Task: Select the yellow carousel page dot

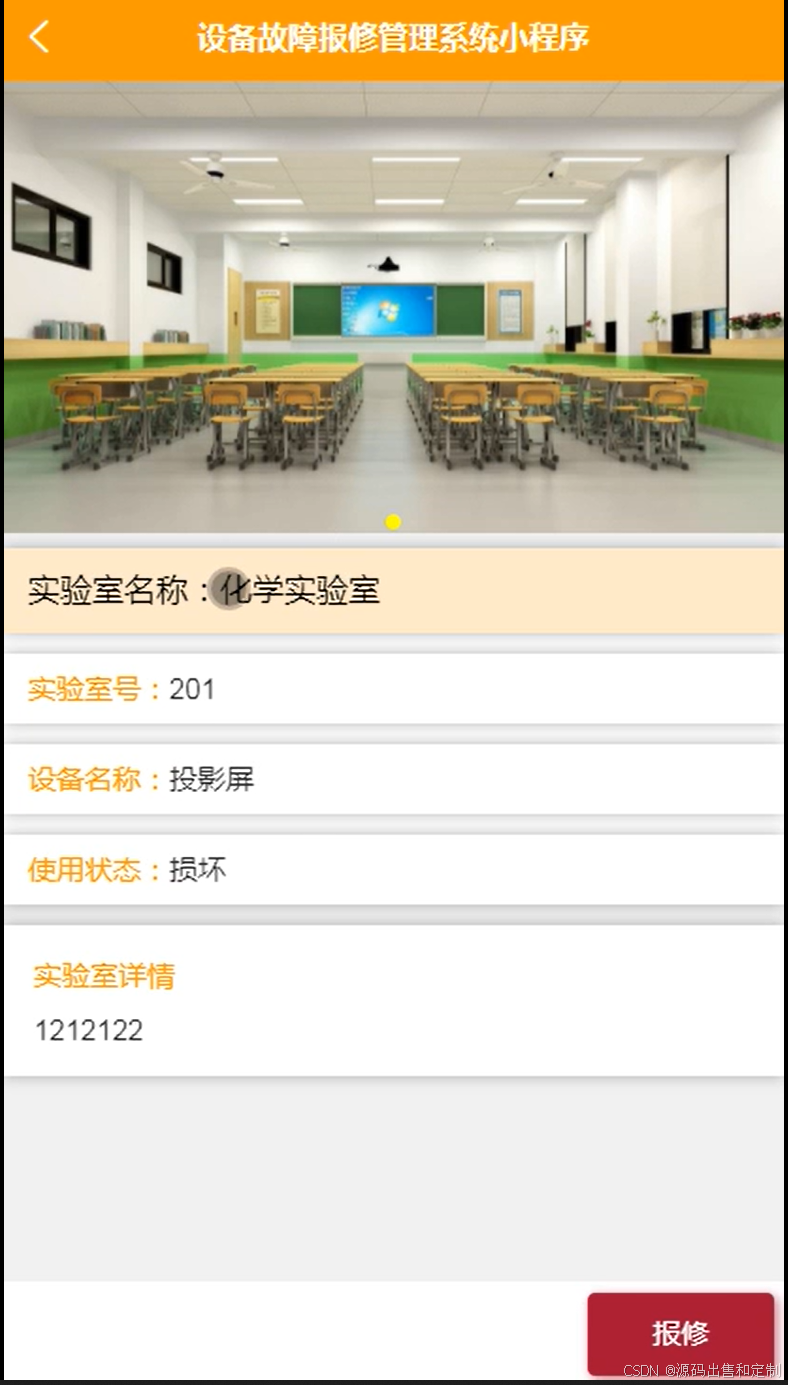Action: point(393,522)
